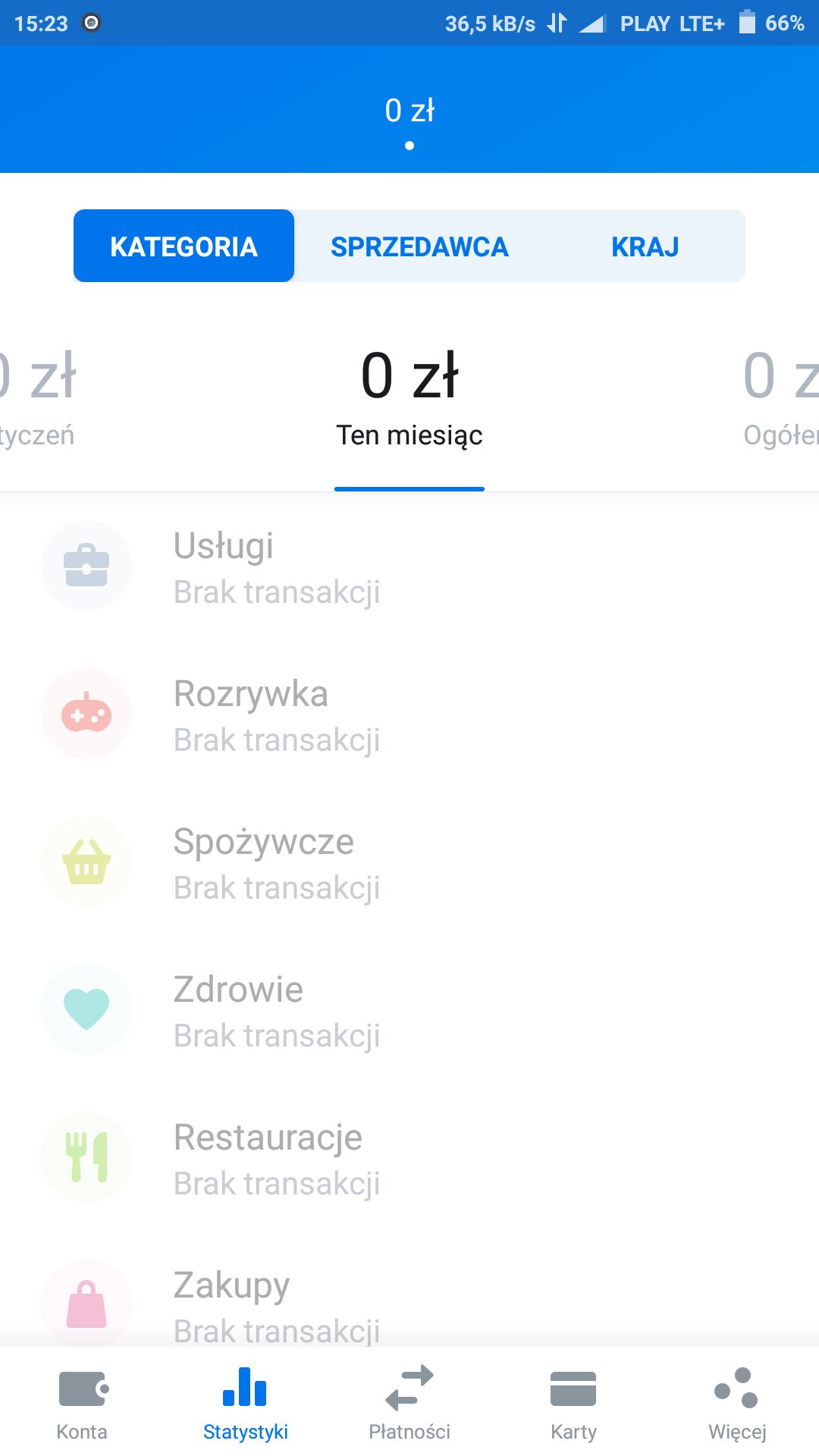Open the Zakupy category
Image resolution: width=819 pixels, height=1456 pixels.
point(409,1301)
